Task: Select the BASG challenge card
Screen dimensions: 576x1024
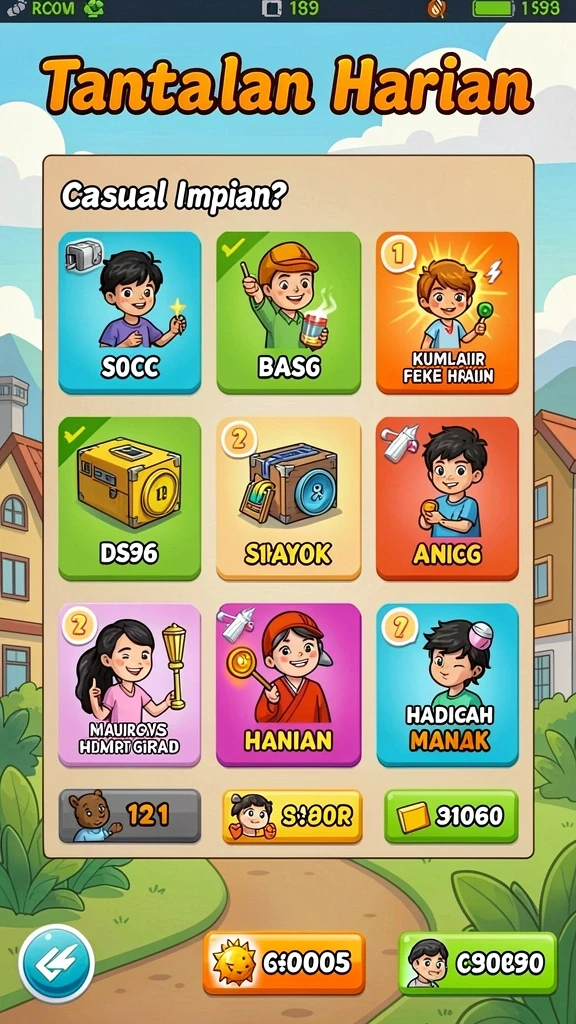Action: point(288,313)
